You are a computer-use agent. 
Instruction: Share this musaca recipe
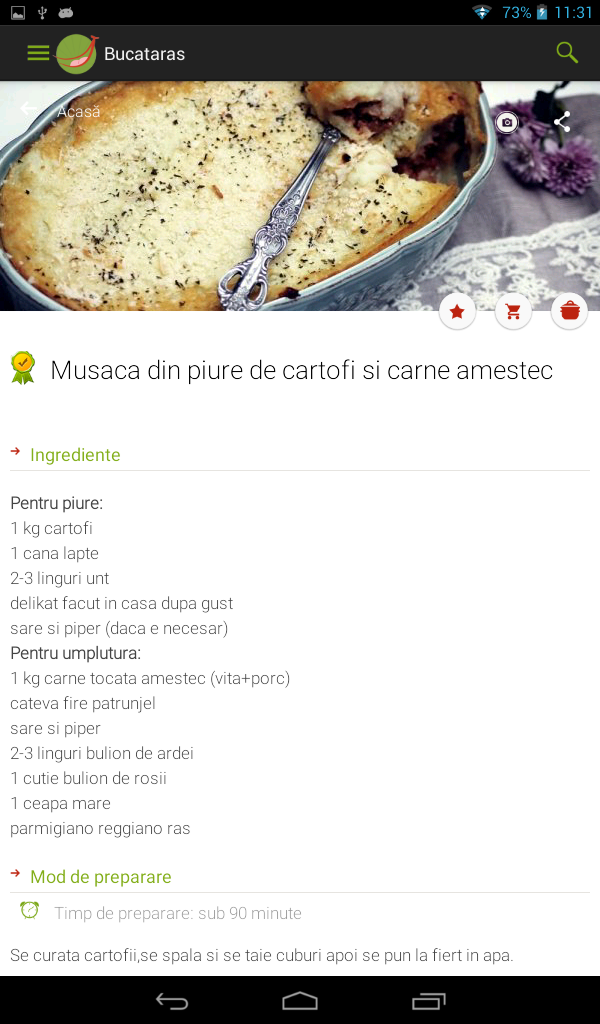(x=562, y=122)
